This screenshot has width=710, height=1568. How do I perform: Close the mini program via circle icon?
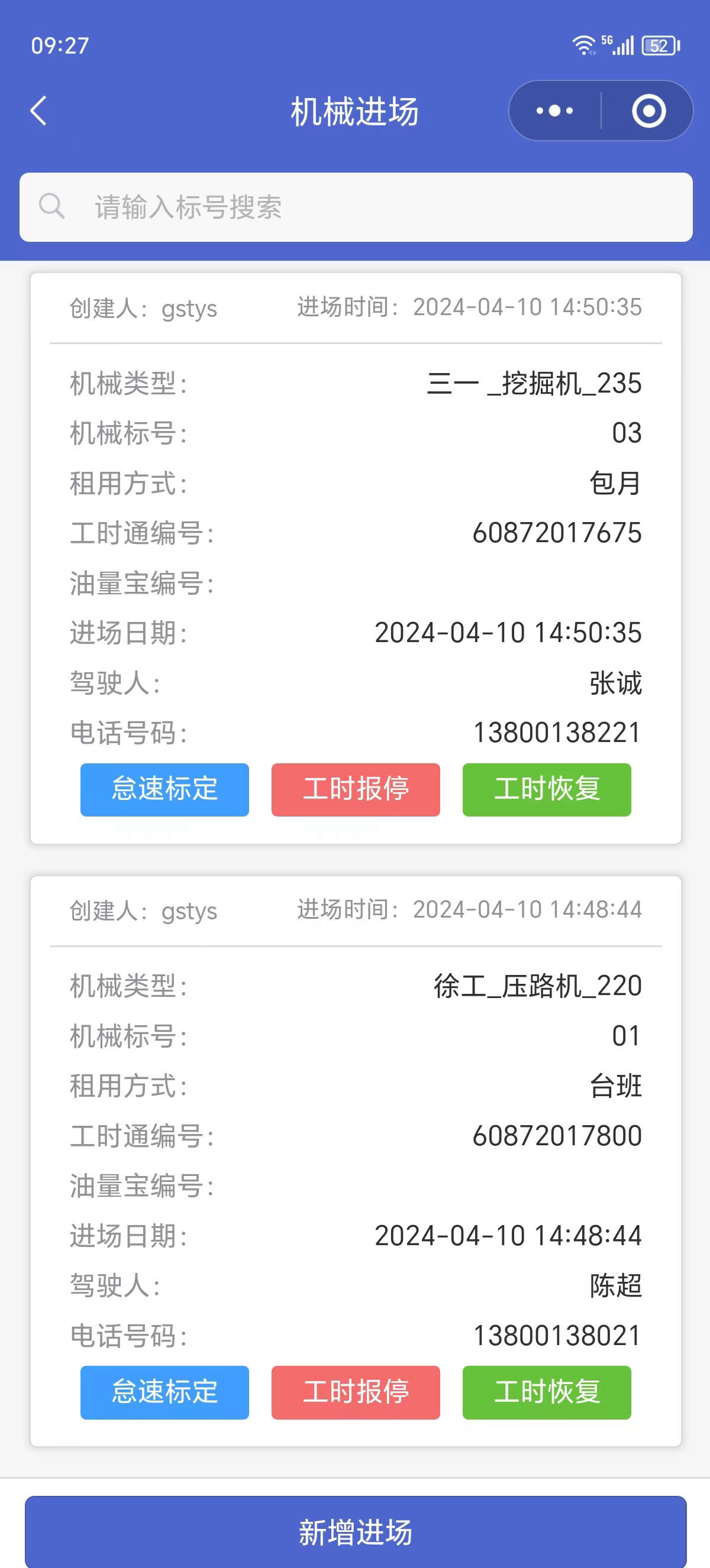[x=648, y=111]
